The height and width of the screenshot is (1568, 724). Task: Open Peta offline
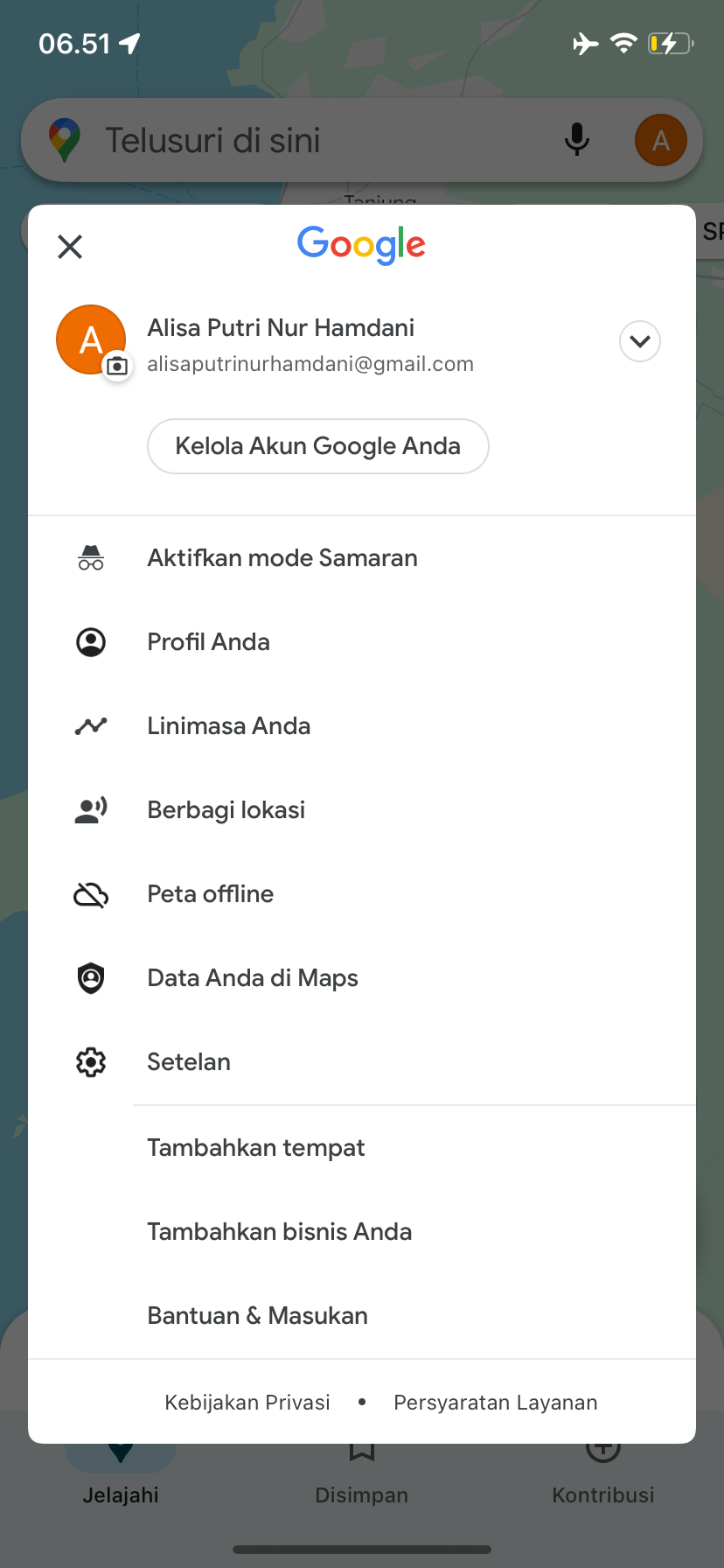pyautogui.click(x=362, y=894)
